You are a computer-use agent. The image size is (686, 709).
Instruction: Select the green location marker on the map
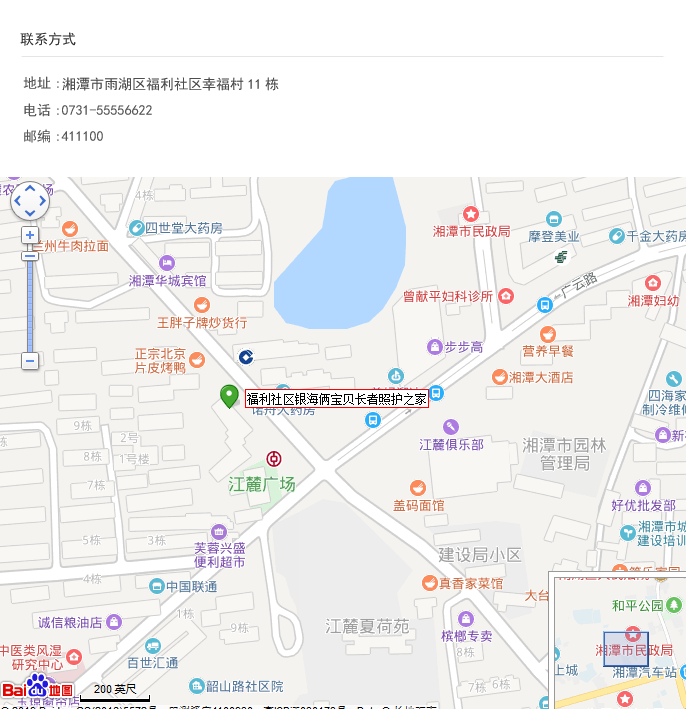[229, 395]
